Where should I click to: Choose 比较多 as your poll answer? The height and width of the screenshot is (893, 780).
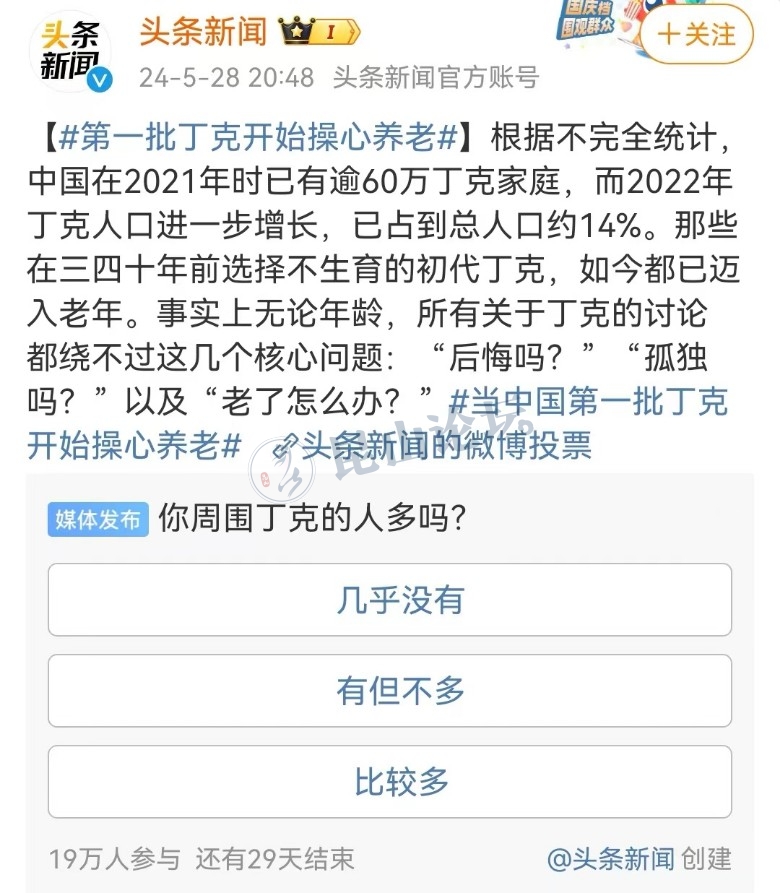pos(390,781)
